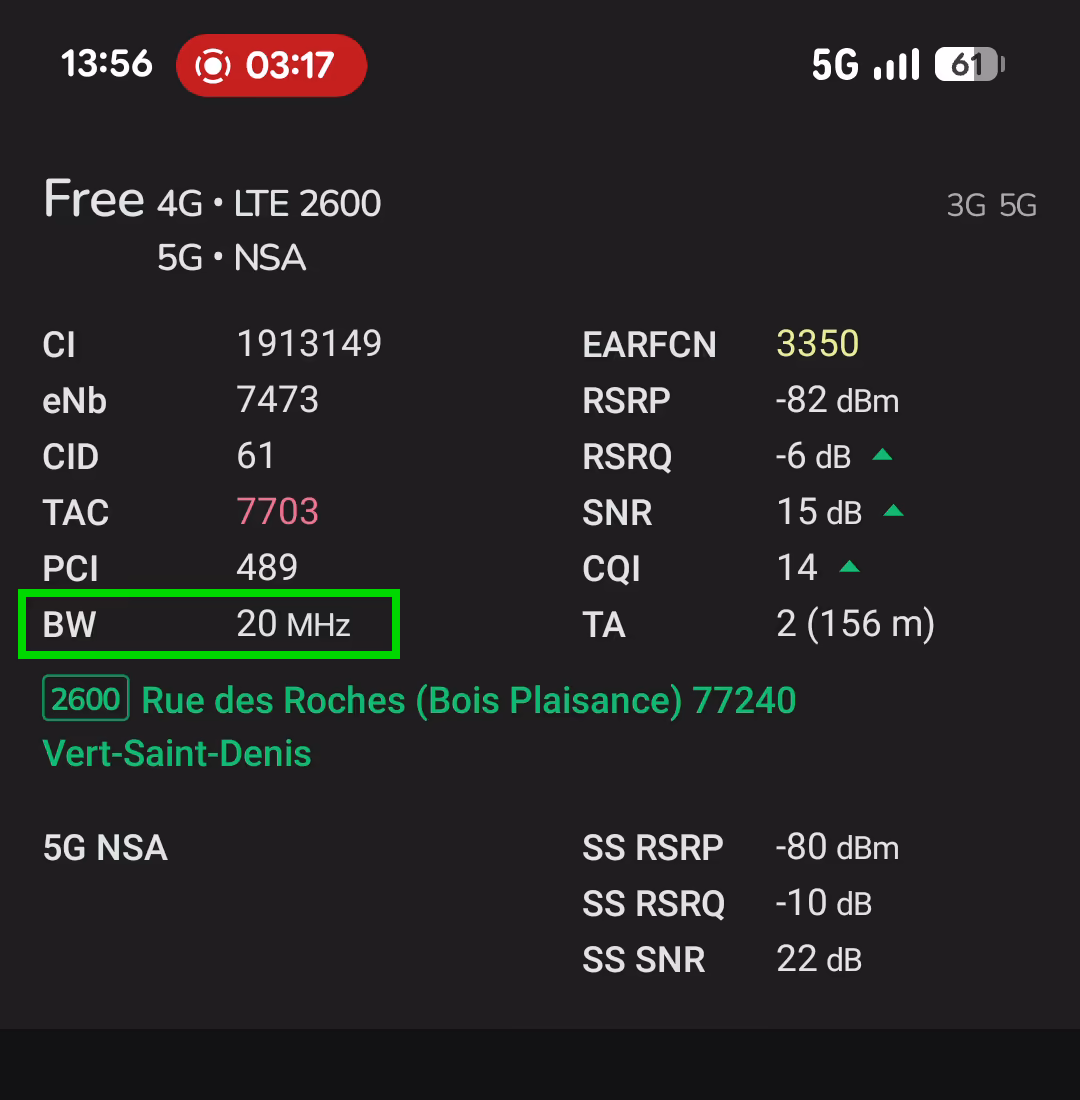Tap the red screen recording timer pill
This screenshot has height=1100, width=1080.
pos(271,66)
